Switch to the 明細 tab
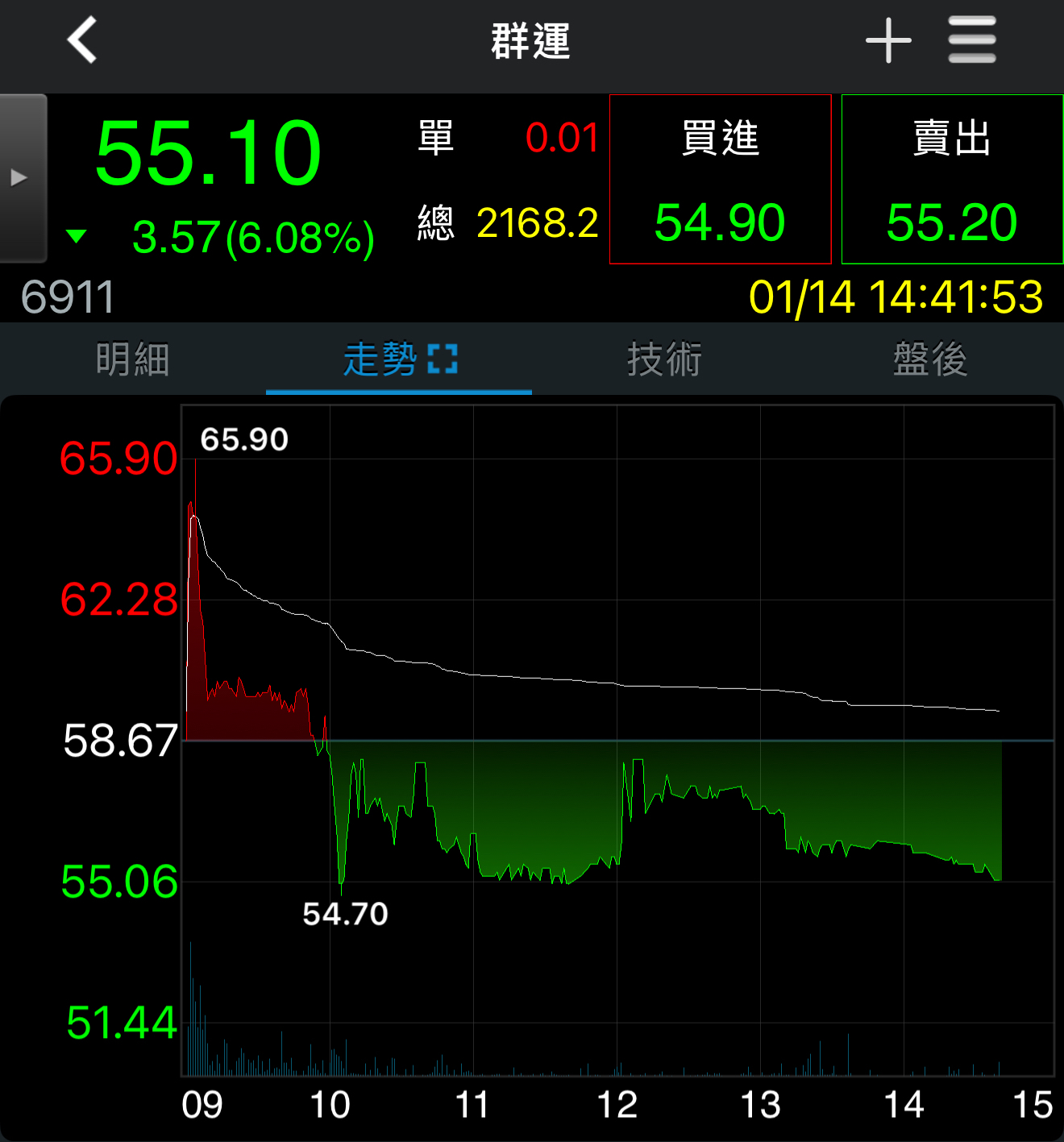The image size is (1064, 1142). coord(133,359)
